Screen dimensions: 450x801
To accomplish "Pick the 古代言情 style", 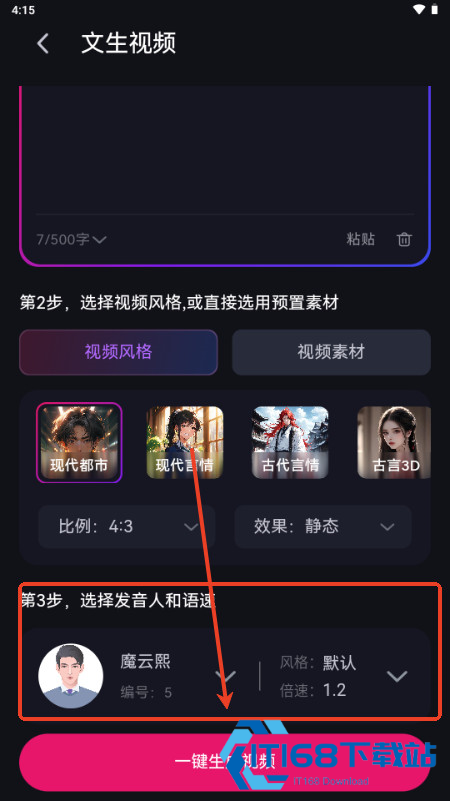I will click(290, 442).
